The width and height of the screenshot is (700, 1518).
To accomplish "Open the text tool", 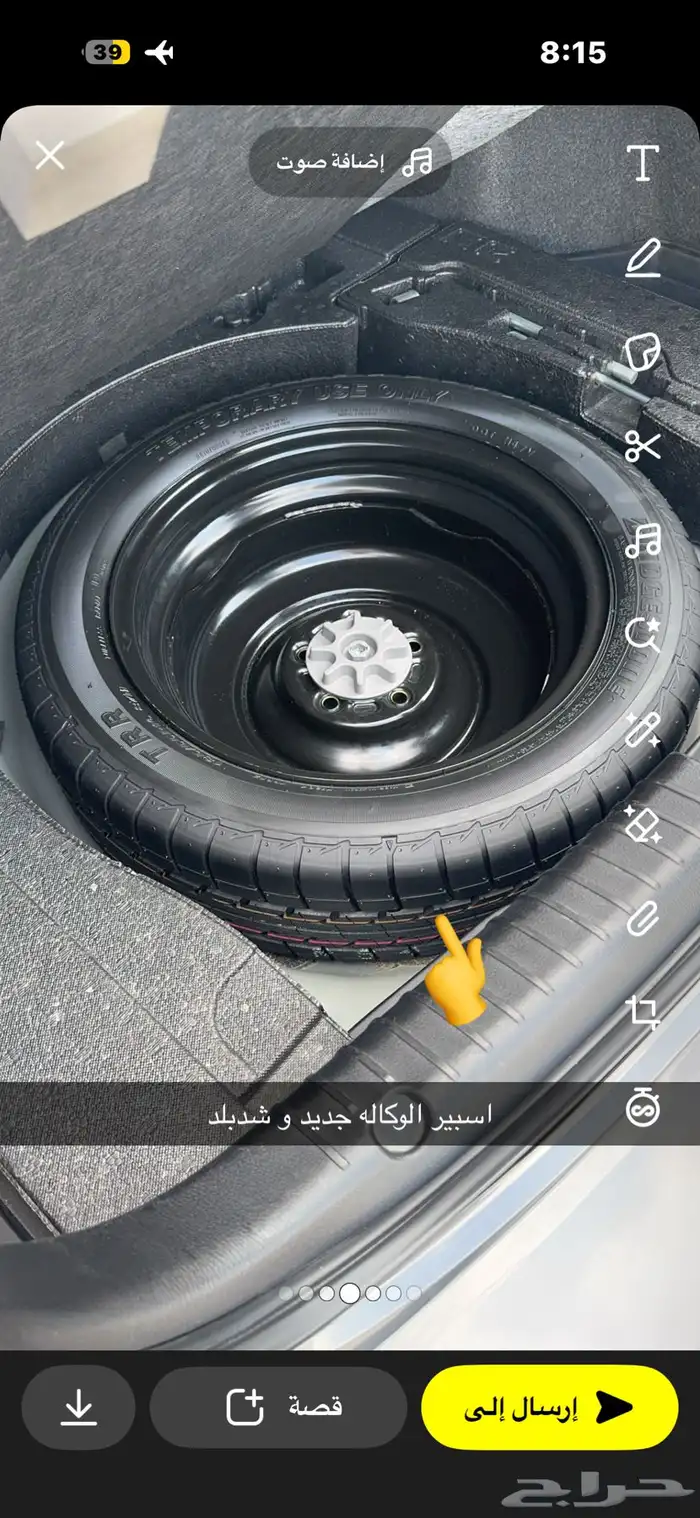I will click(x=643, y=162).
